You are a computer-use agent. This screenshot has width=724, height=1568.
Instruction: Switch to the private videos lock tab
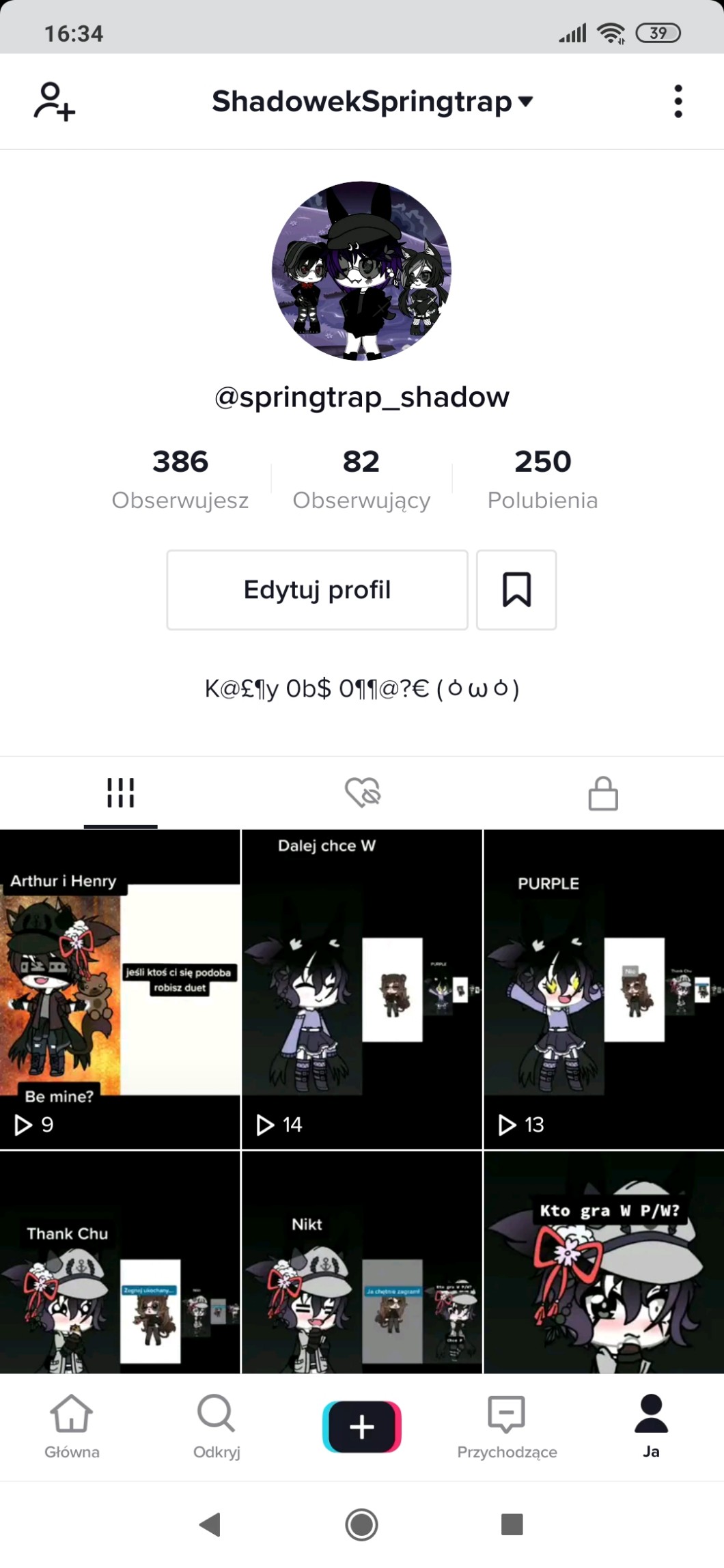point(603,792)
